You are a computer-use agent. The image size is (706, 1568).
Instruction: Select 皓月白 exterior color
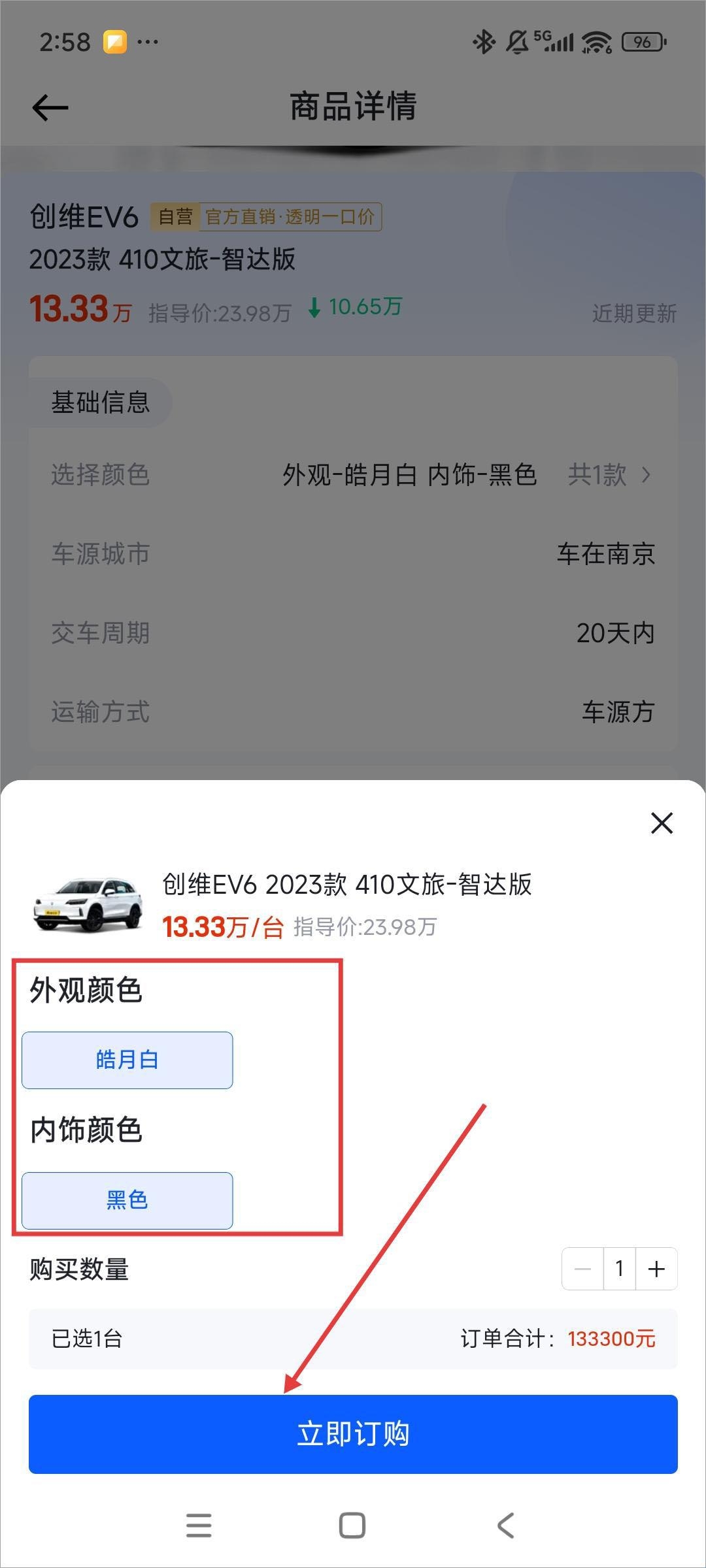click(x=127, y=1060)
